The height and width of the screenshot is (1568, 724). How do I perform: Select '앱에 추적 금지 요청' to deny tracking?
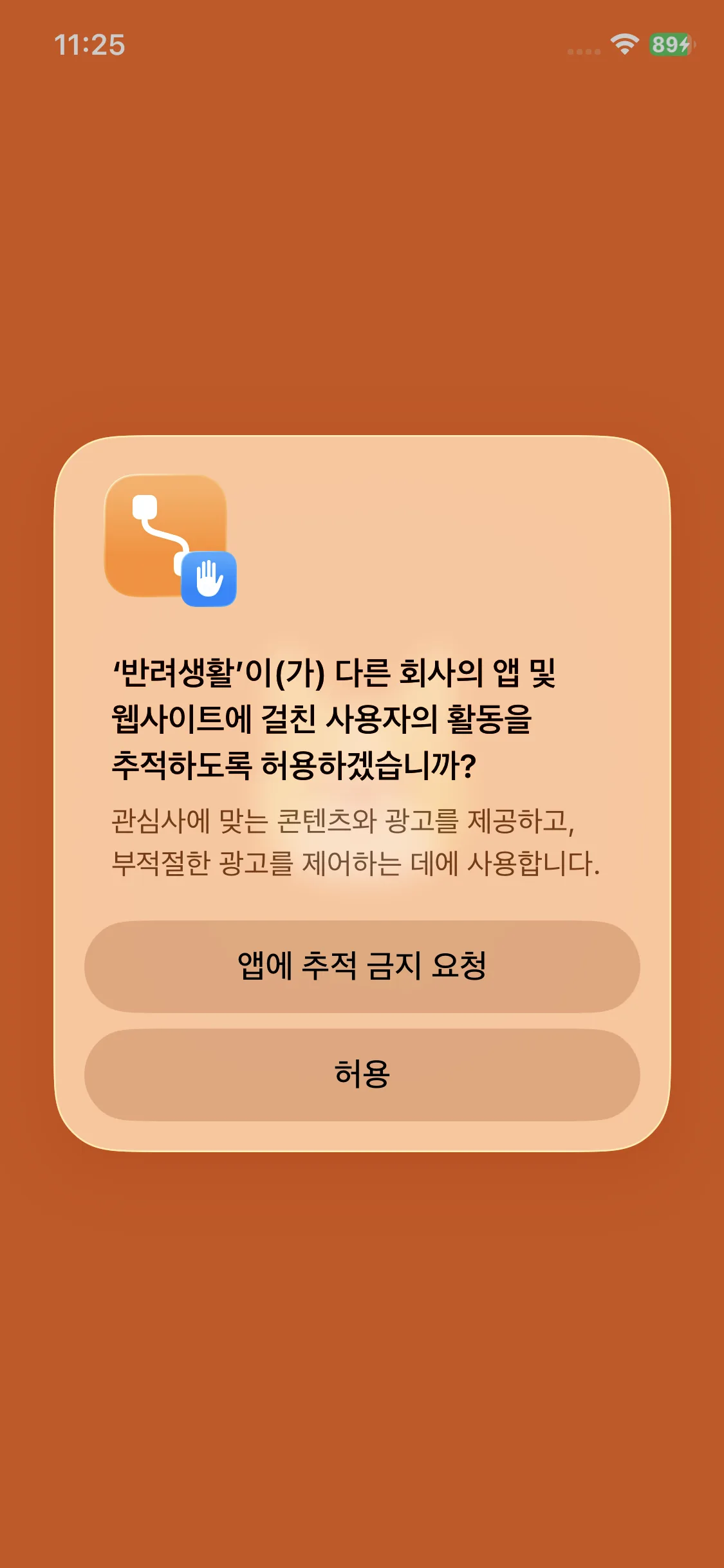pos(362,966)
